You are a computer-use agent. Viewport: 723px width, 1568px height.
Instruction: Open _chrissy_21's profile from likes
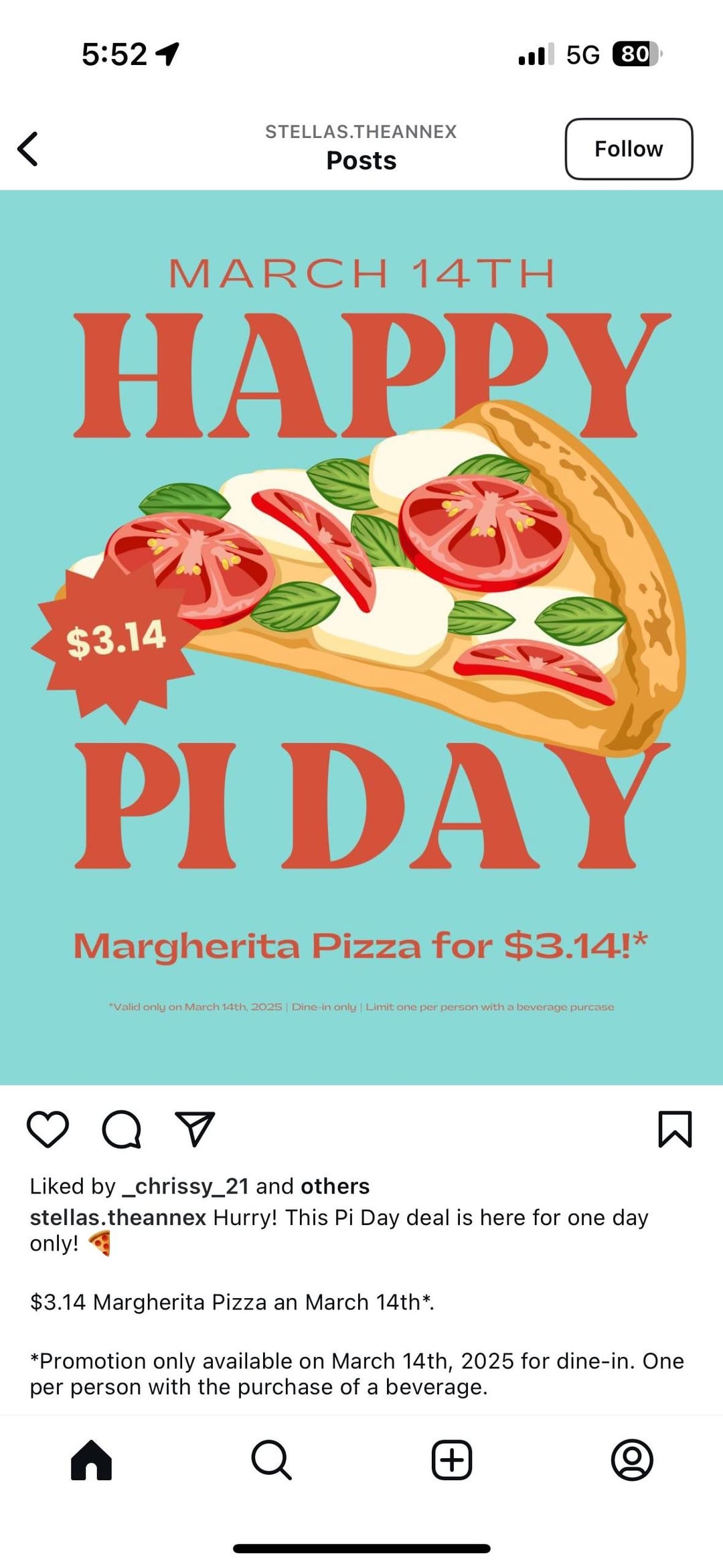coord(185,1186)
